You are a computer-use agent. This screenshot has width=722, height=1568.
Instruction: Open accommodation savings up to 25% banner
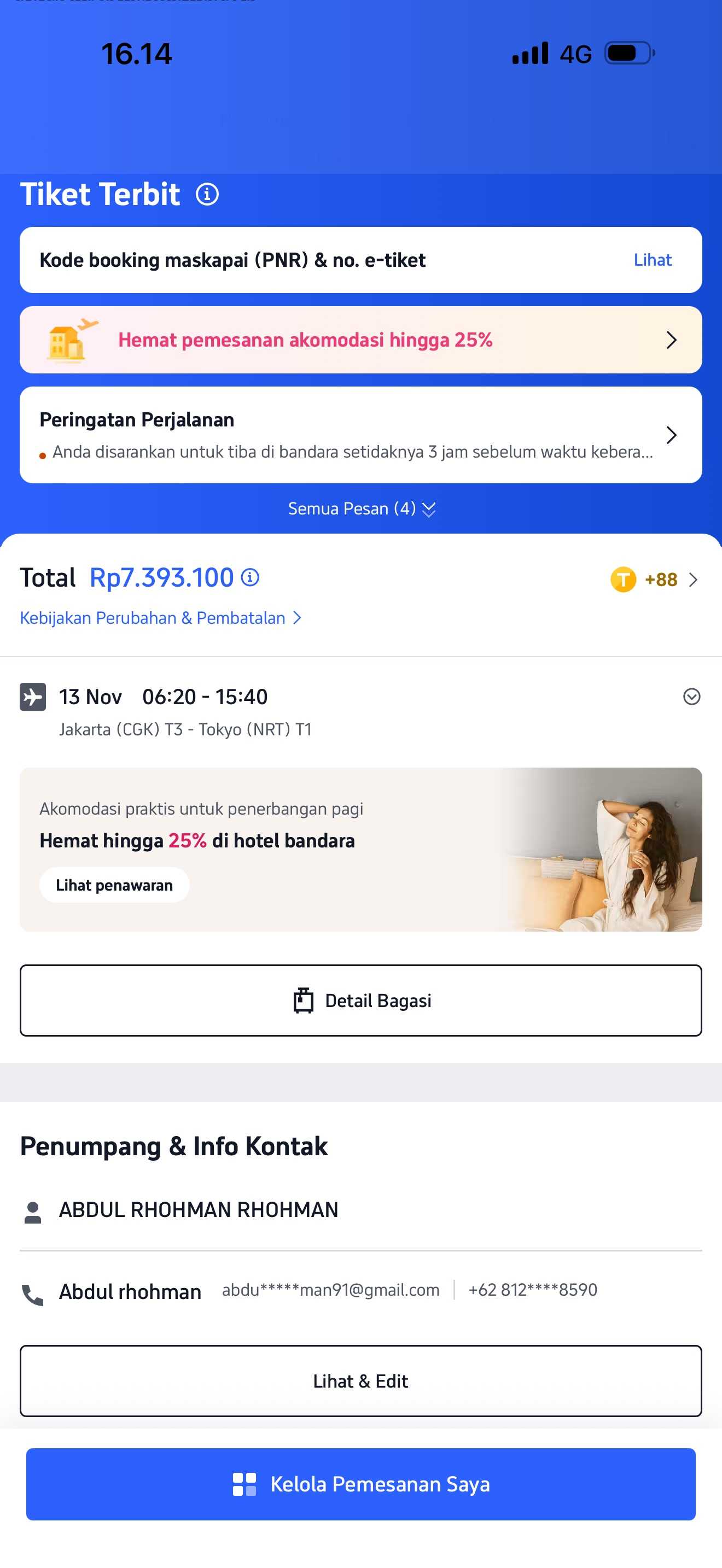(360, 340)
